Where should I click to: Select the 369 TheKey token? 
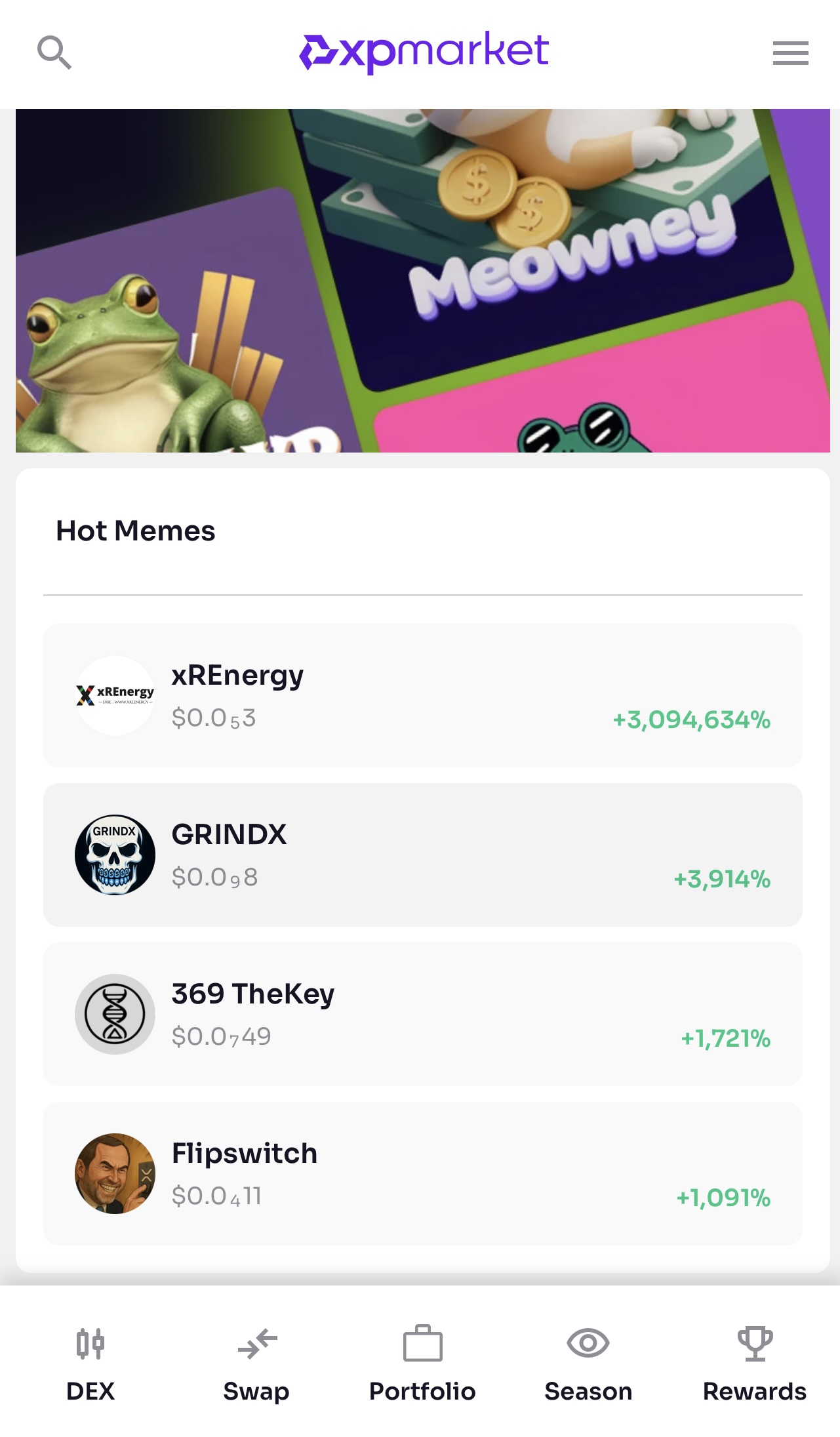coord(423,1014)
